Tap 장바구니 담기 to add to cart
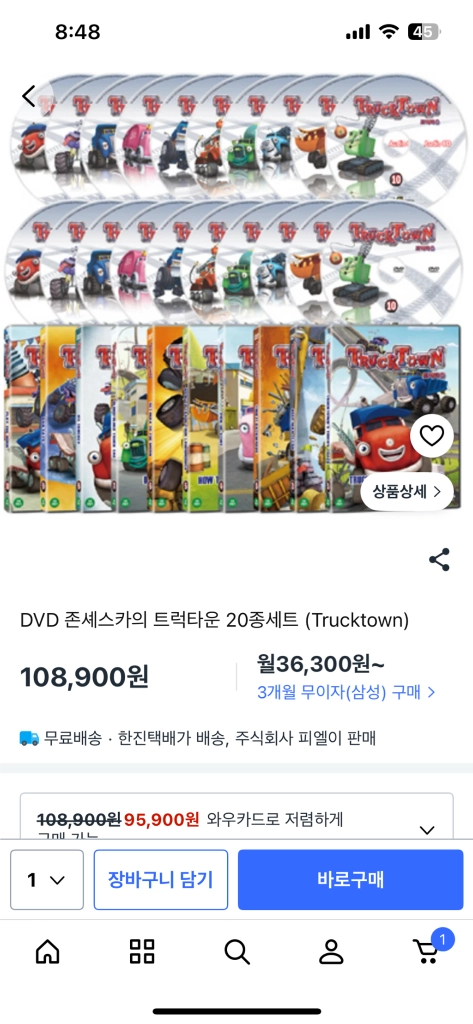Viewport: 473px width, 1024px height. (x=161, y=880)
